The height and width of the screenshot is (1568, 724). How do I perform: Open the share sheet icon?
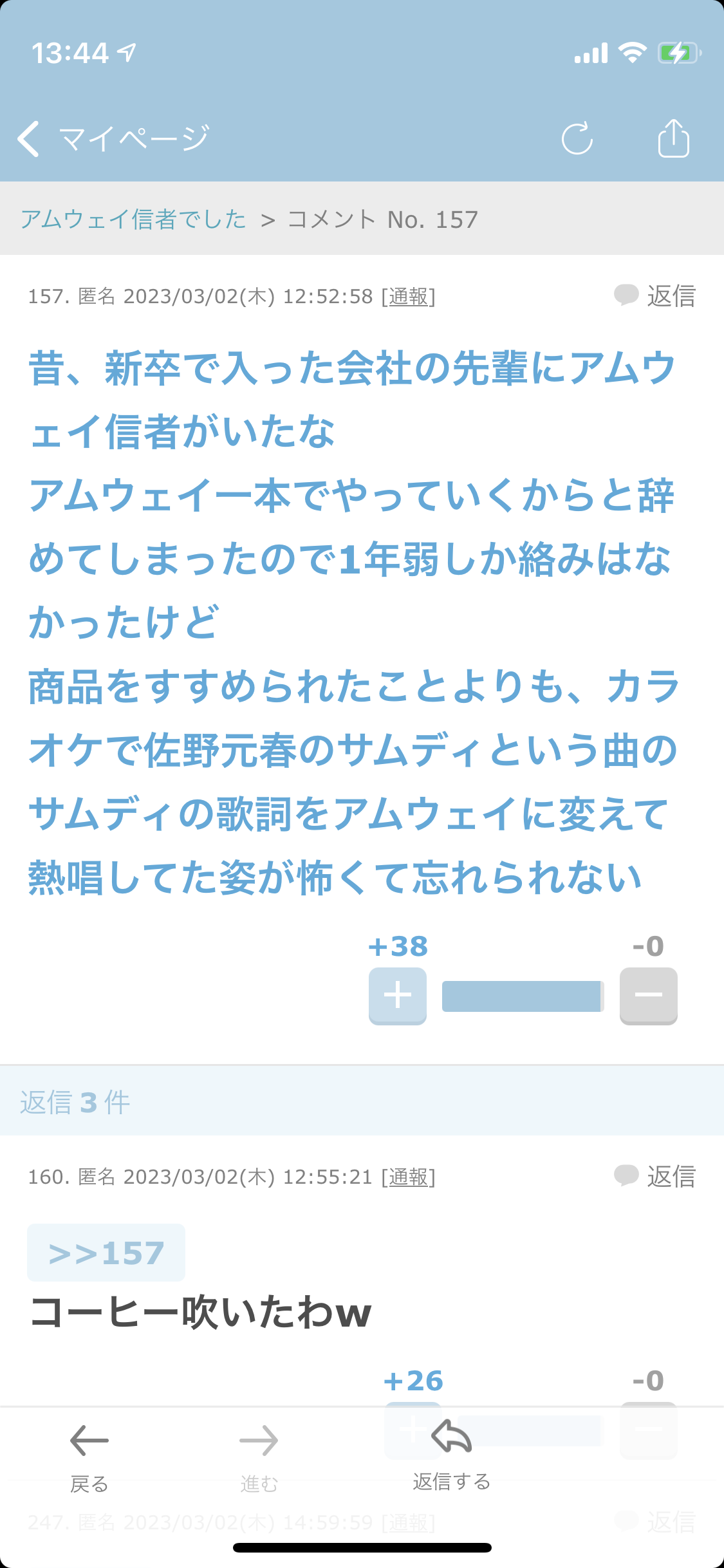pyautogui.click(x=674, y=138)
